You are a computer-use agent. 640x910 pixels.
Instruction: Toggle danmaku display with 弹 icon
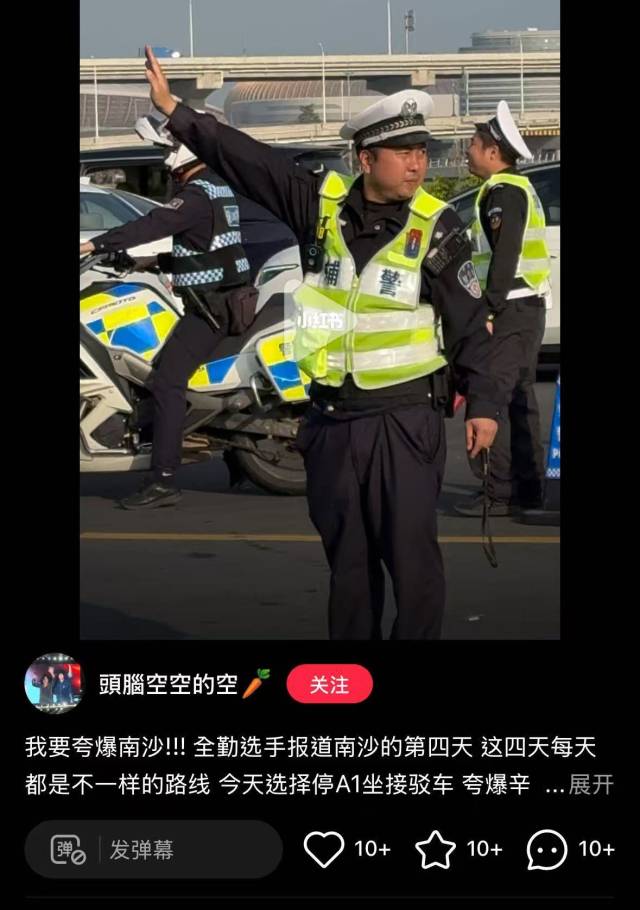68,849
